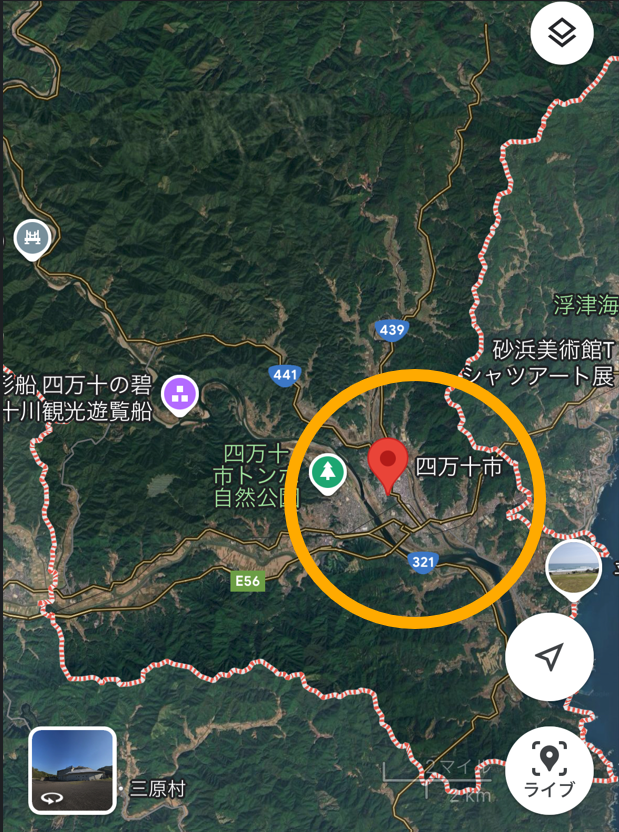Image resolution: width=619 pixels, height=832 pixels.
Task: Tap the gray bridge landmark marker
Action: coord(32,238)
